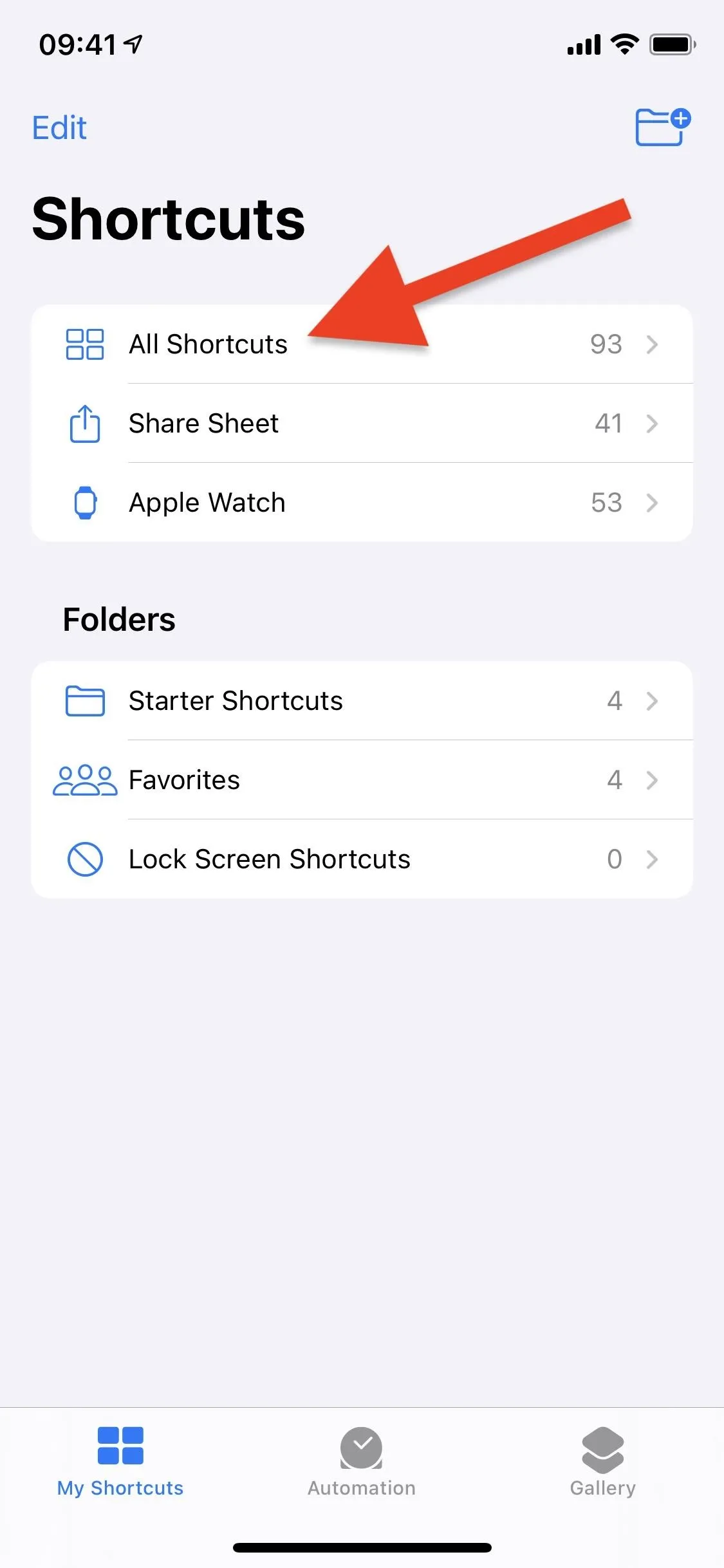Create a new folder with the plus icon

click(x=663, y=127)
